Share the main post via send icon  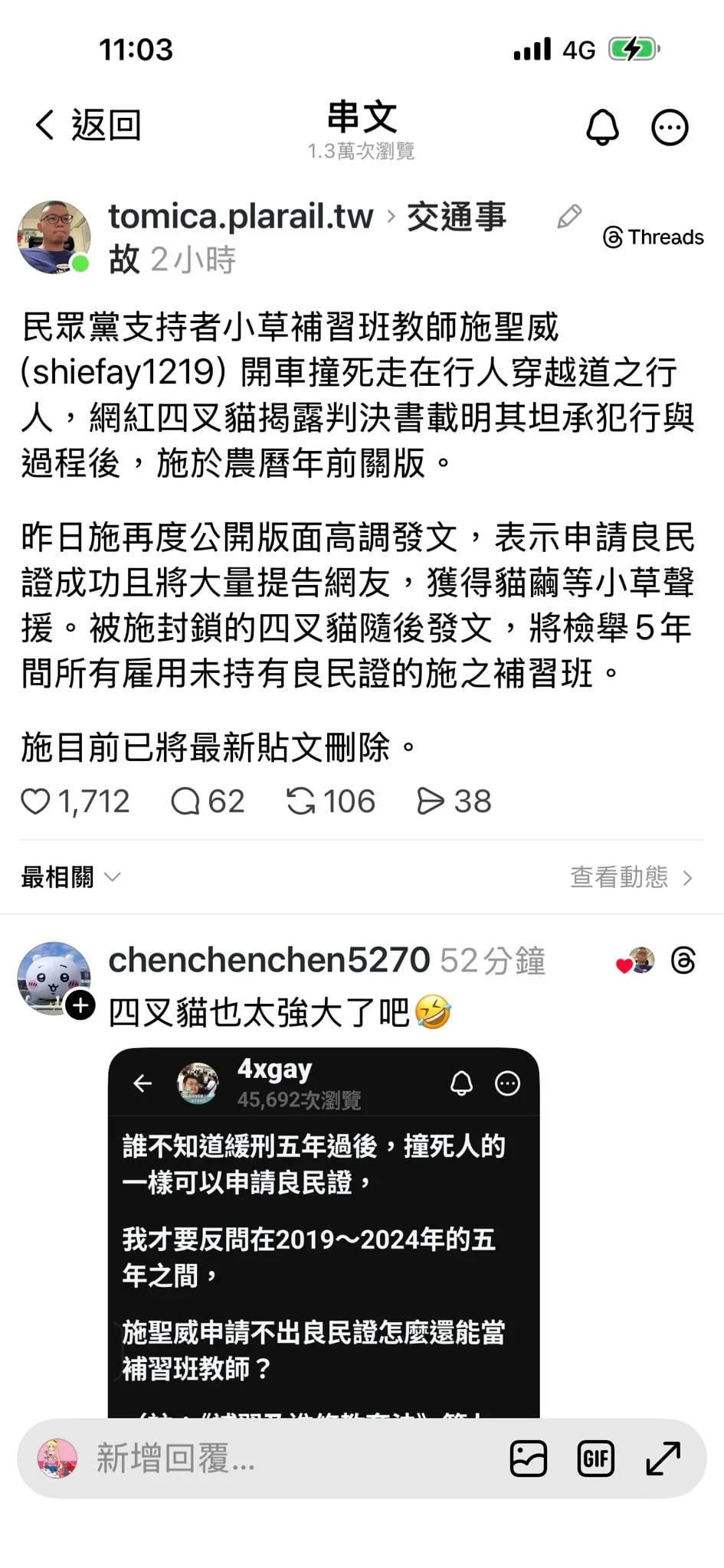430,802
